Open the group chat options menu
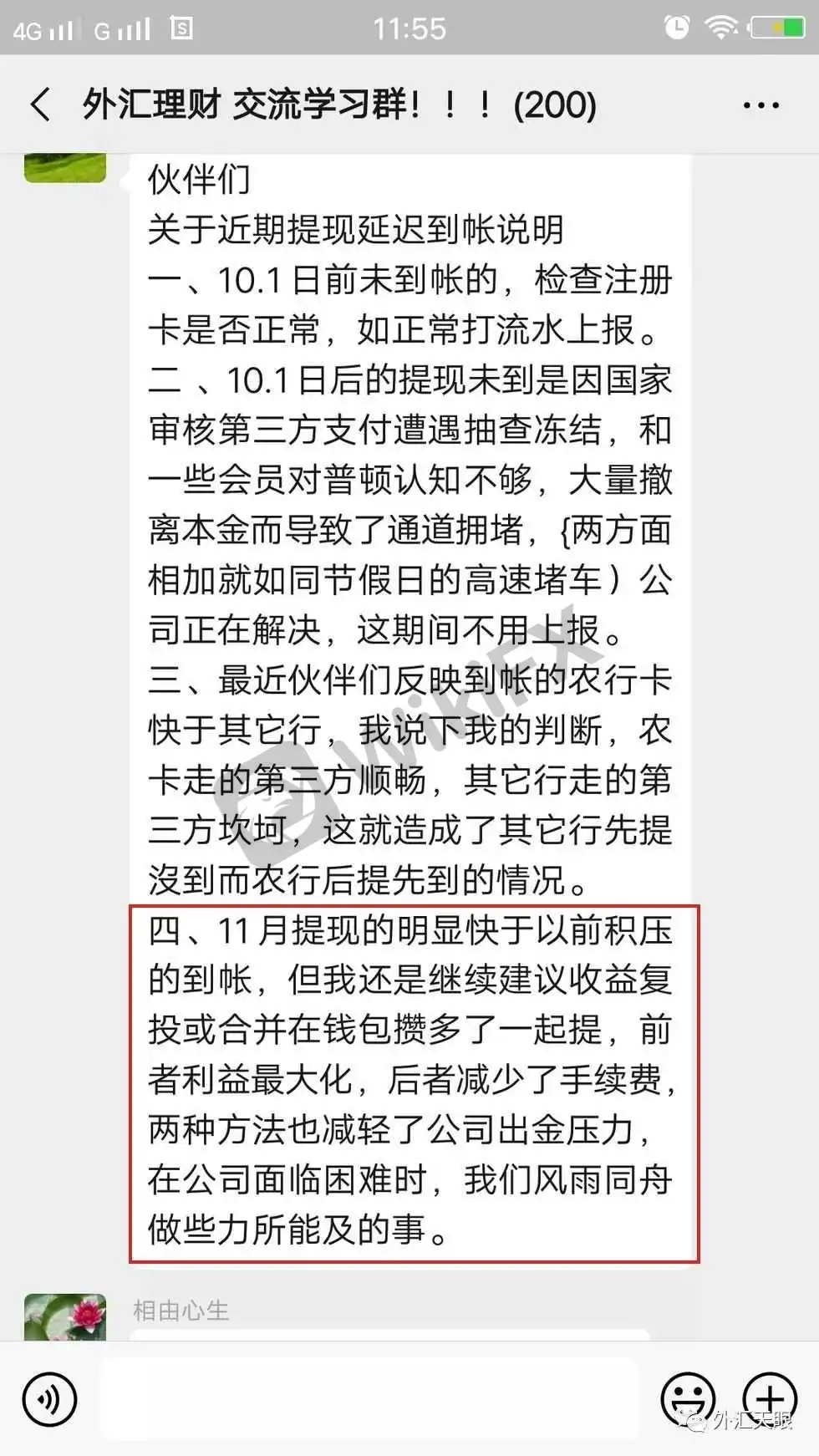 click(x=760, y=105)
